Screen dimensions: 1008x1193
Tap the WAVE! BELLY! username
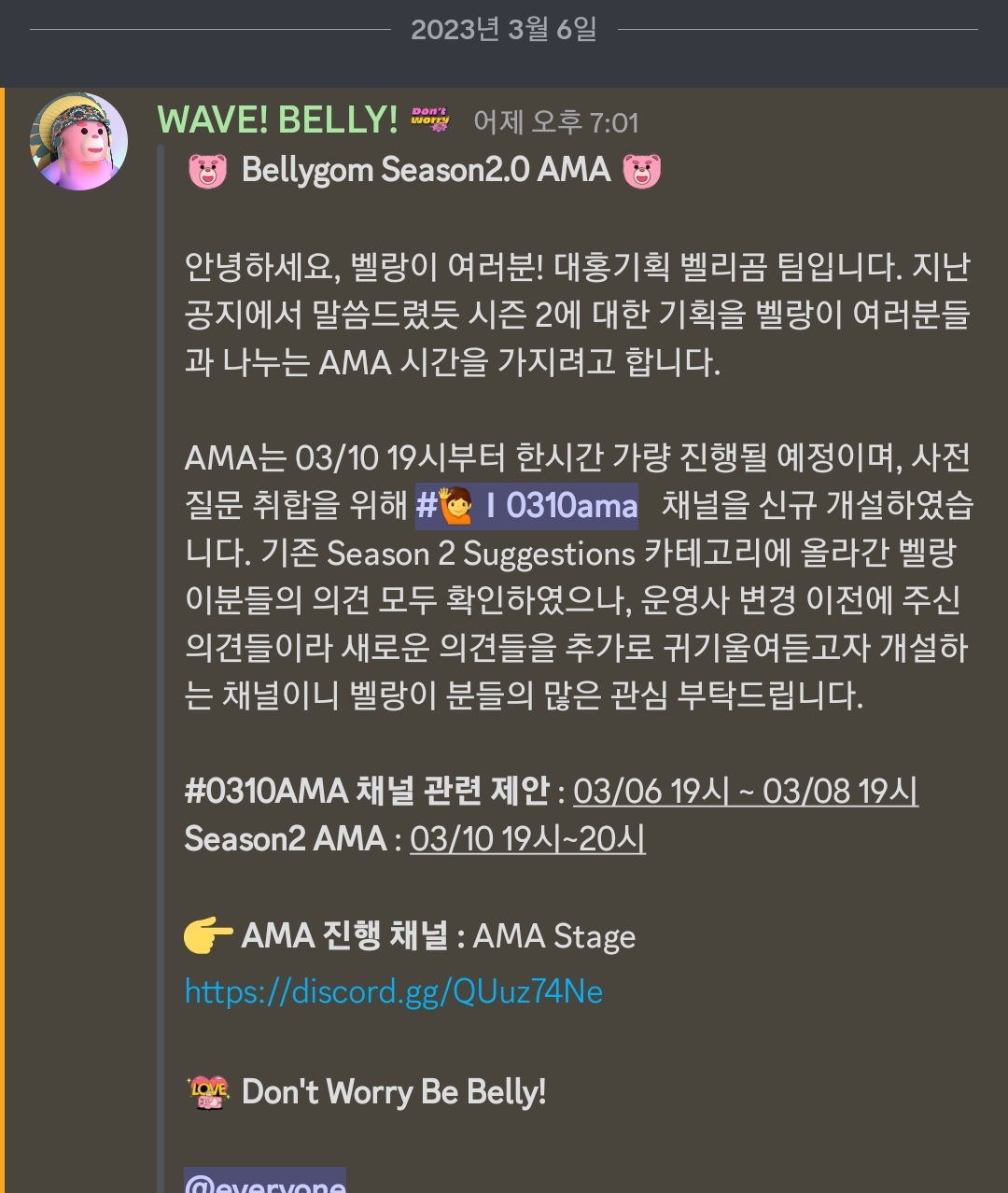click(278, 120)
